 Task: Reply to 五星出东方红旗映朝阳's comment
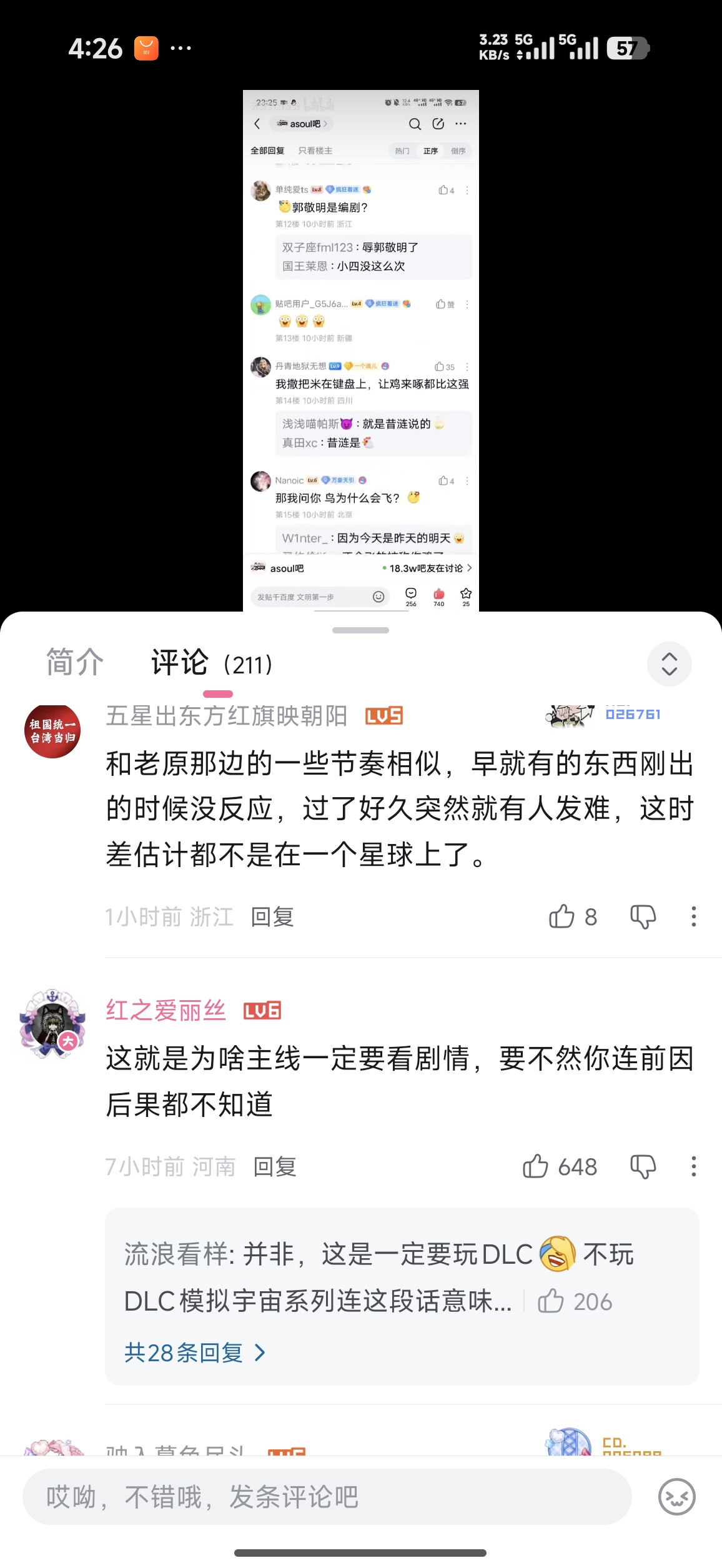click(x=272, y=917)
